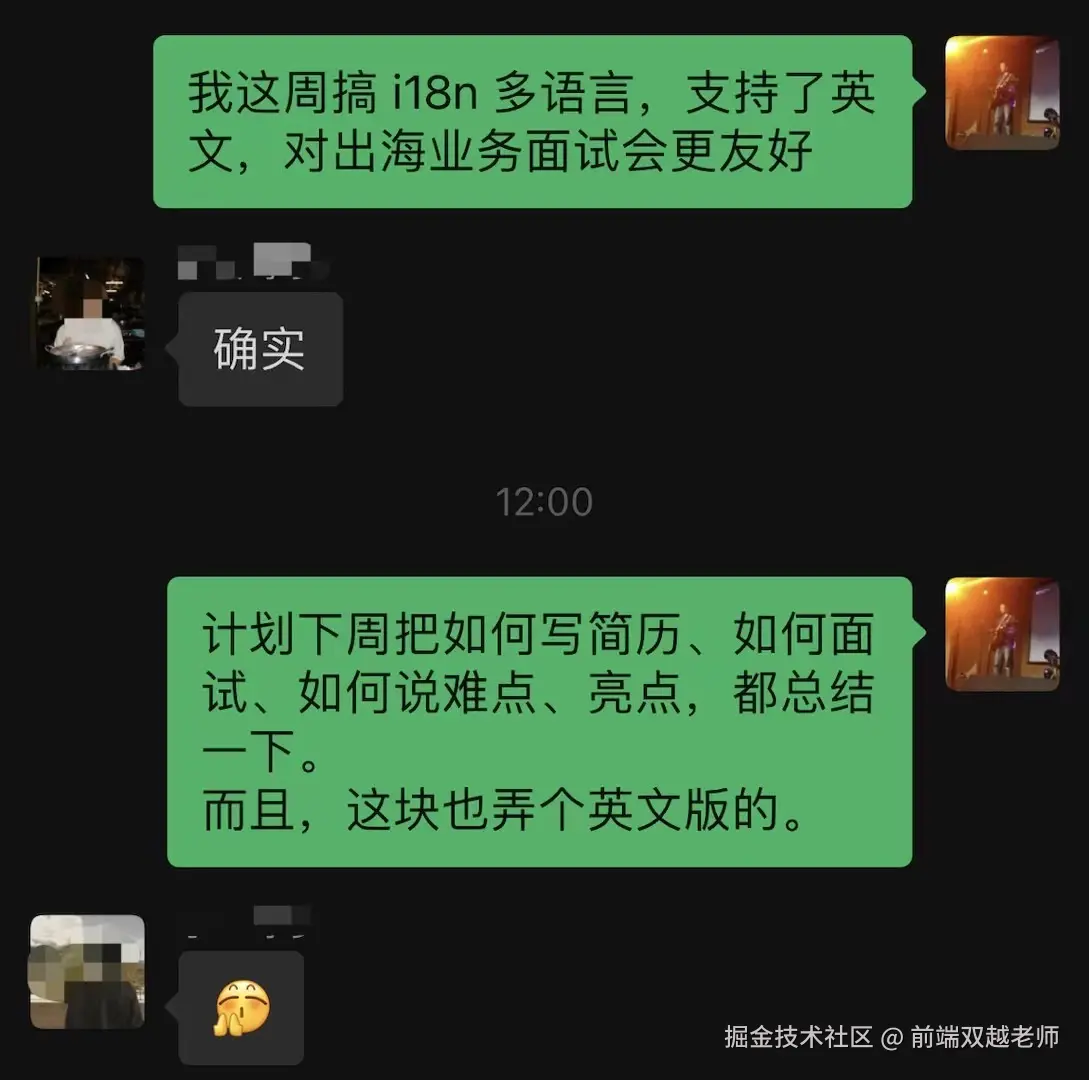
Task: Open sender's avatar beside the 计划下周 message
Action: [x=1002, y=634]
